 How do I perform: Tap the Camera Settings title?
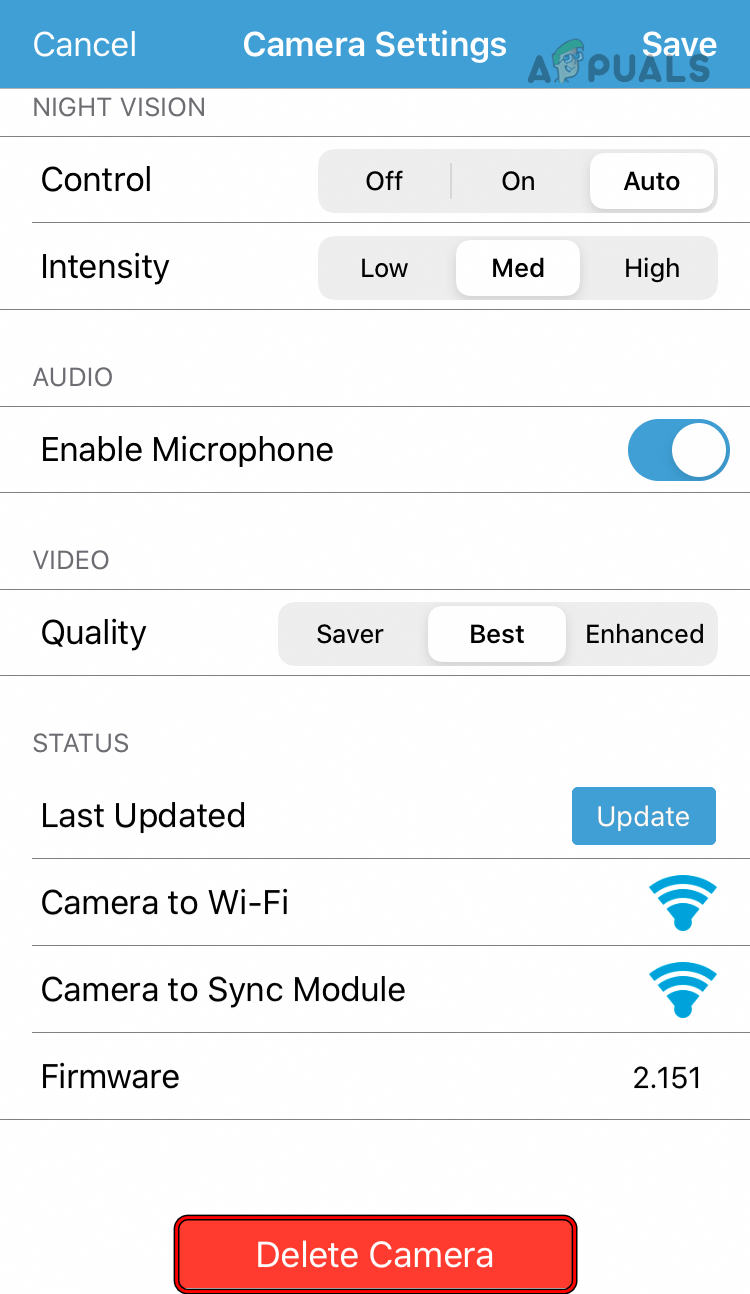[374, 44]
